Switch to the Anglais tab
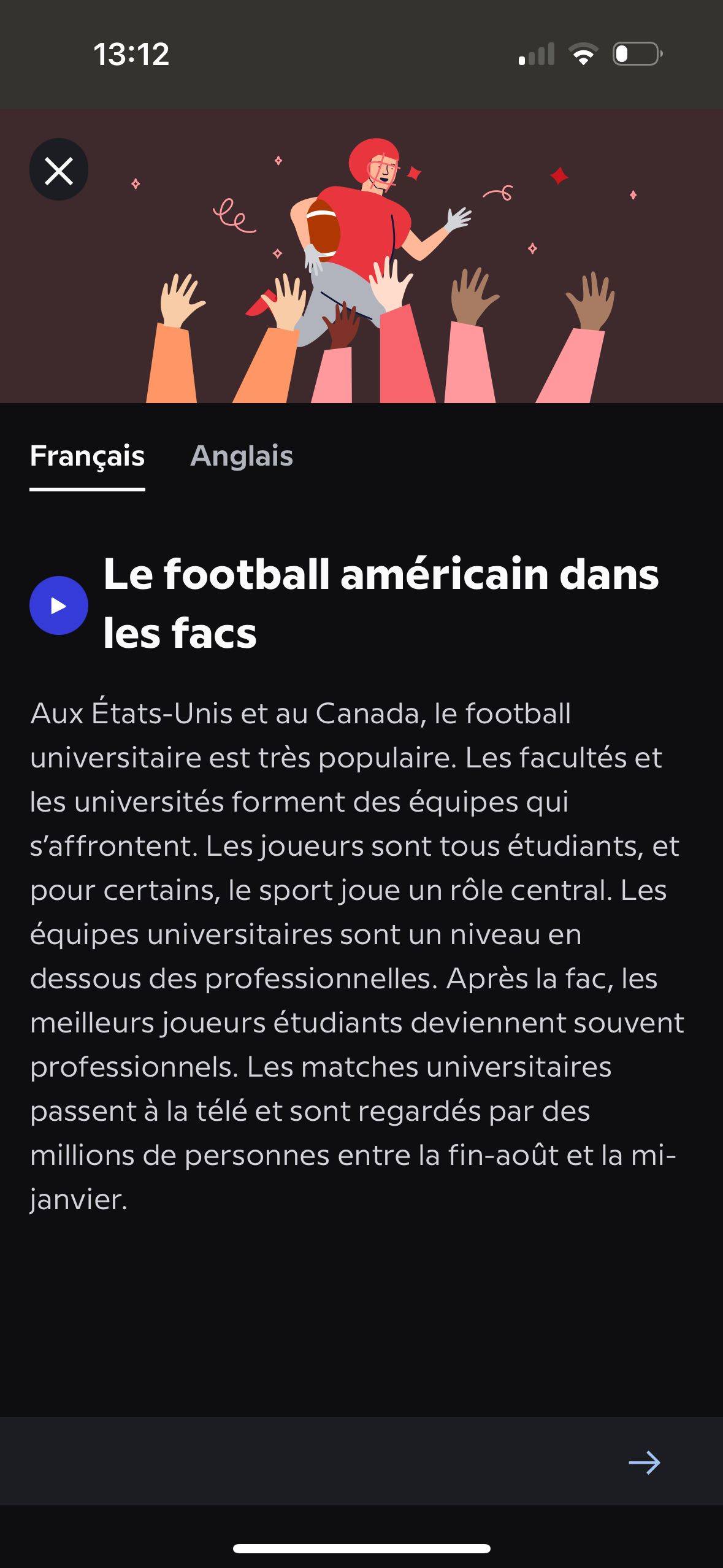This screenshot has height=1568, width=723. [242, 456]
